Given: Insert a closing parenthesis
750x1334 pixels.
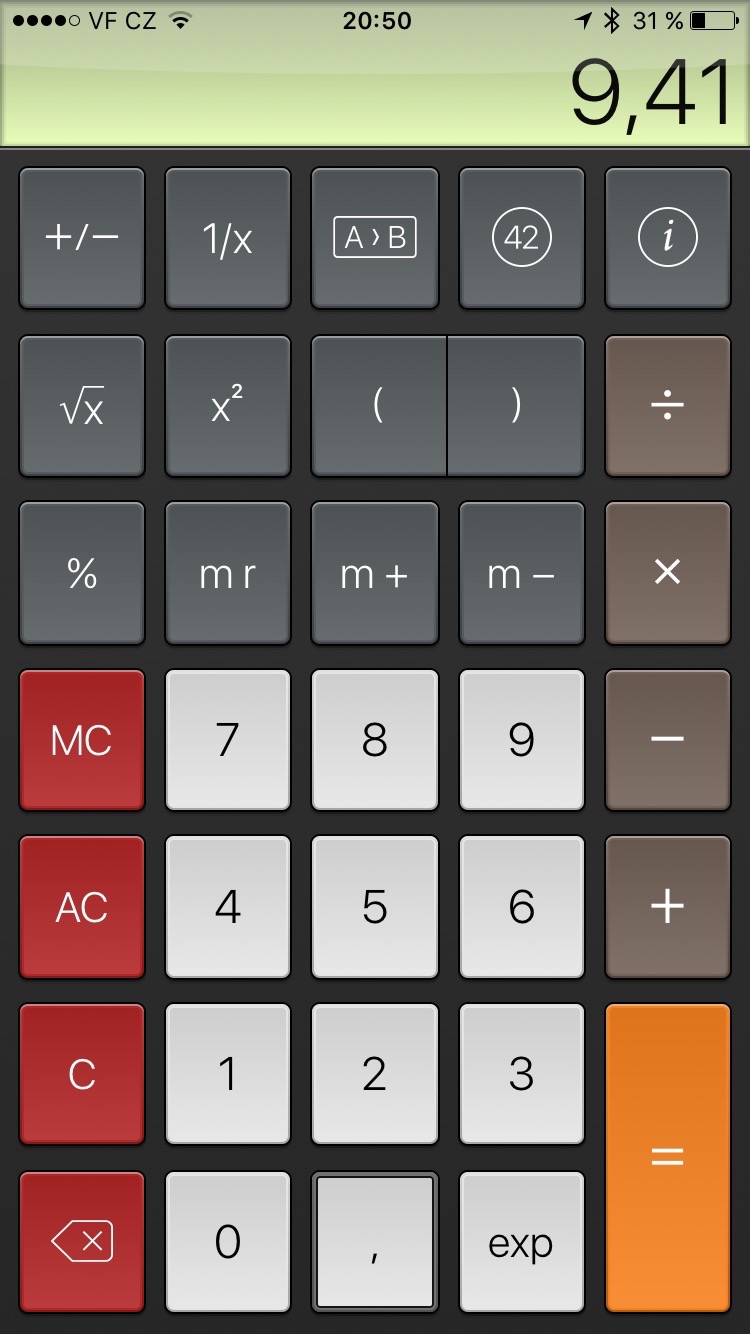Looking at the screenshot, I should coord(516,406).
